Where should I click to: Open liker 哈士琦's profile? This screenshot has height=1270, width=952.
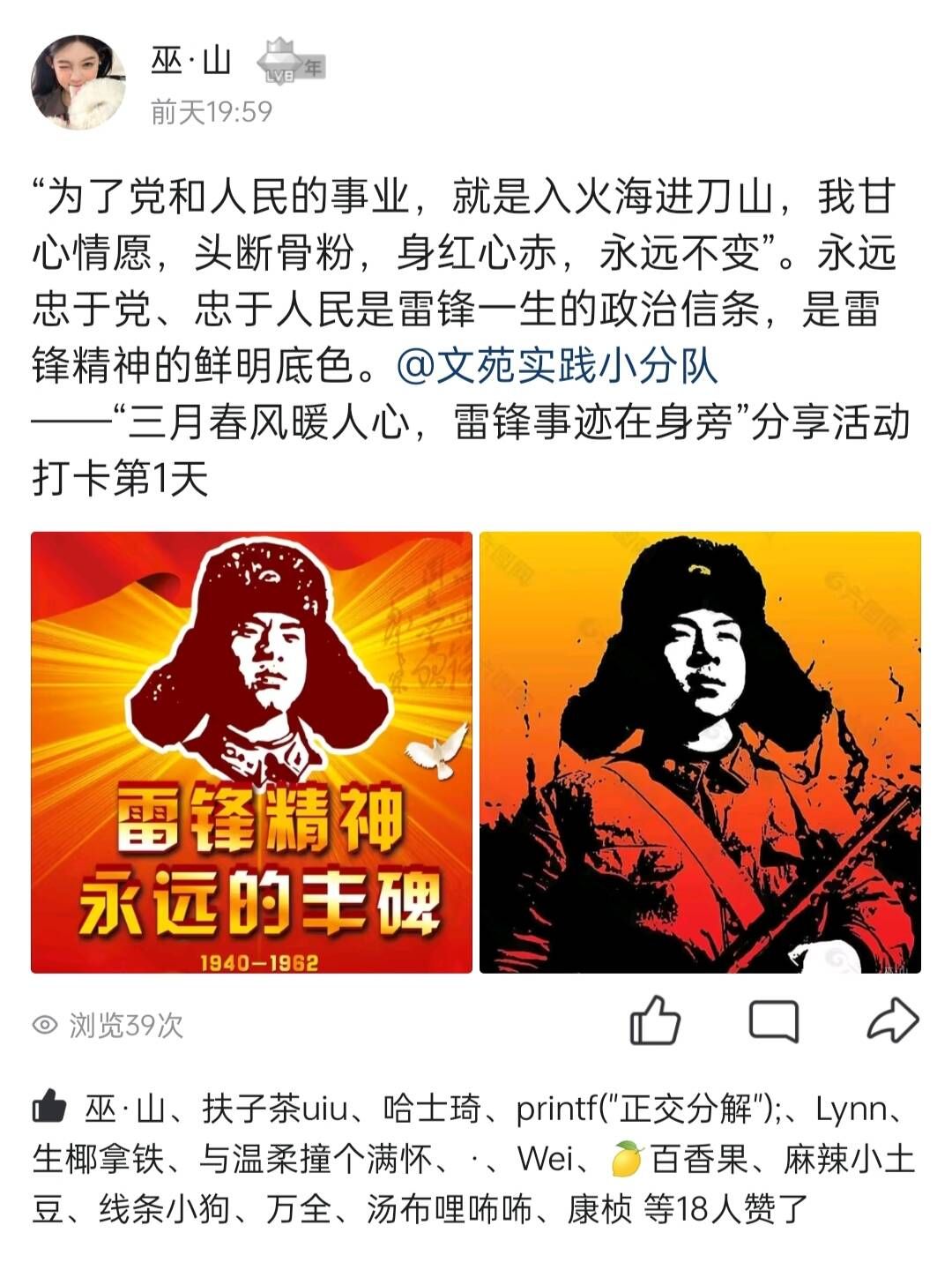(432, 1109)
